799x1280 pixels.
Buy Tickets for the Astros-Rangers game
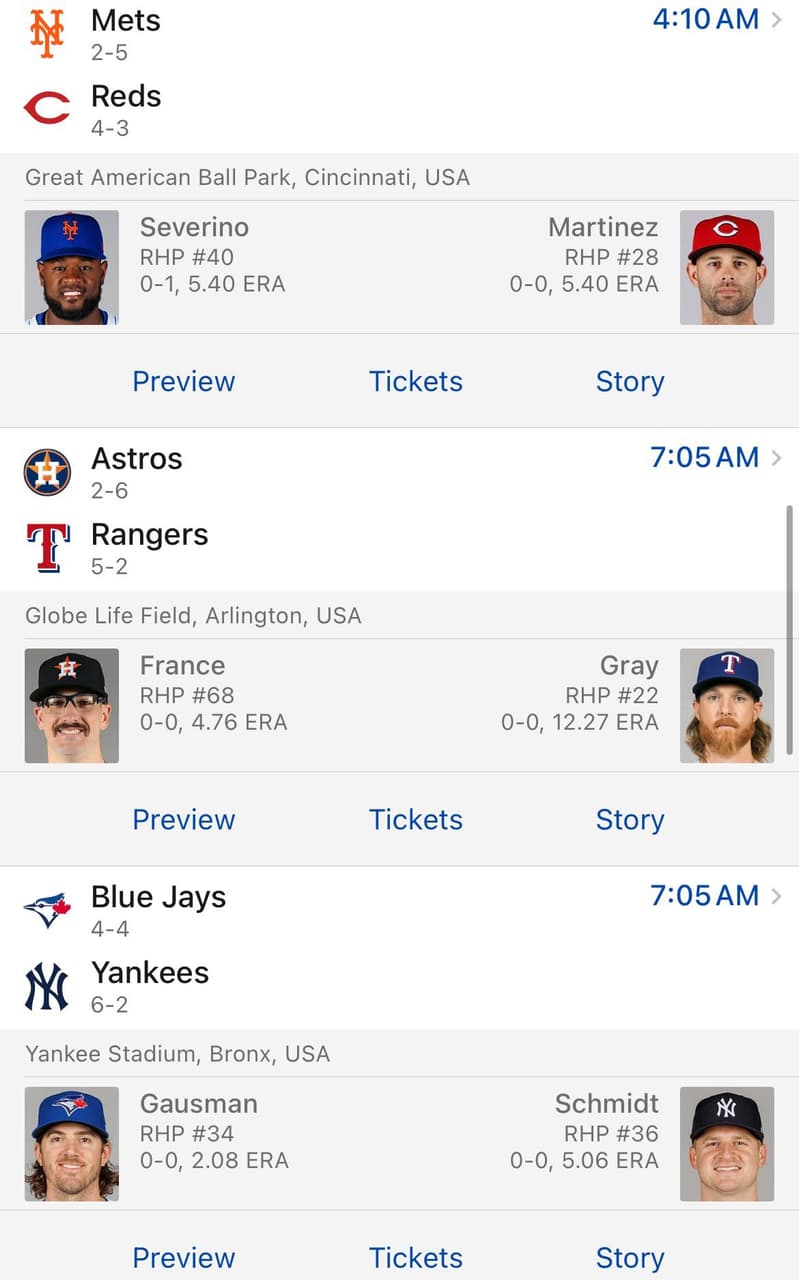[416, 819]
